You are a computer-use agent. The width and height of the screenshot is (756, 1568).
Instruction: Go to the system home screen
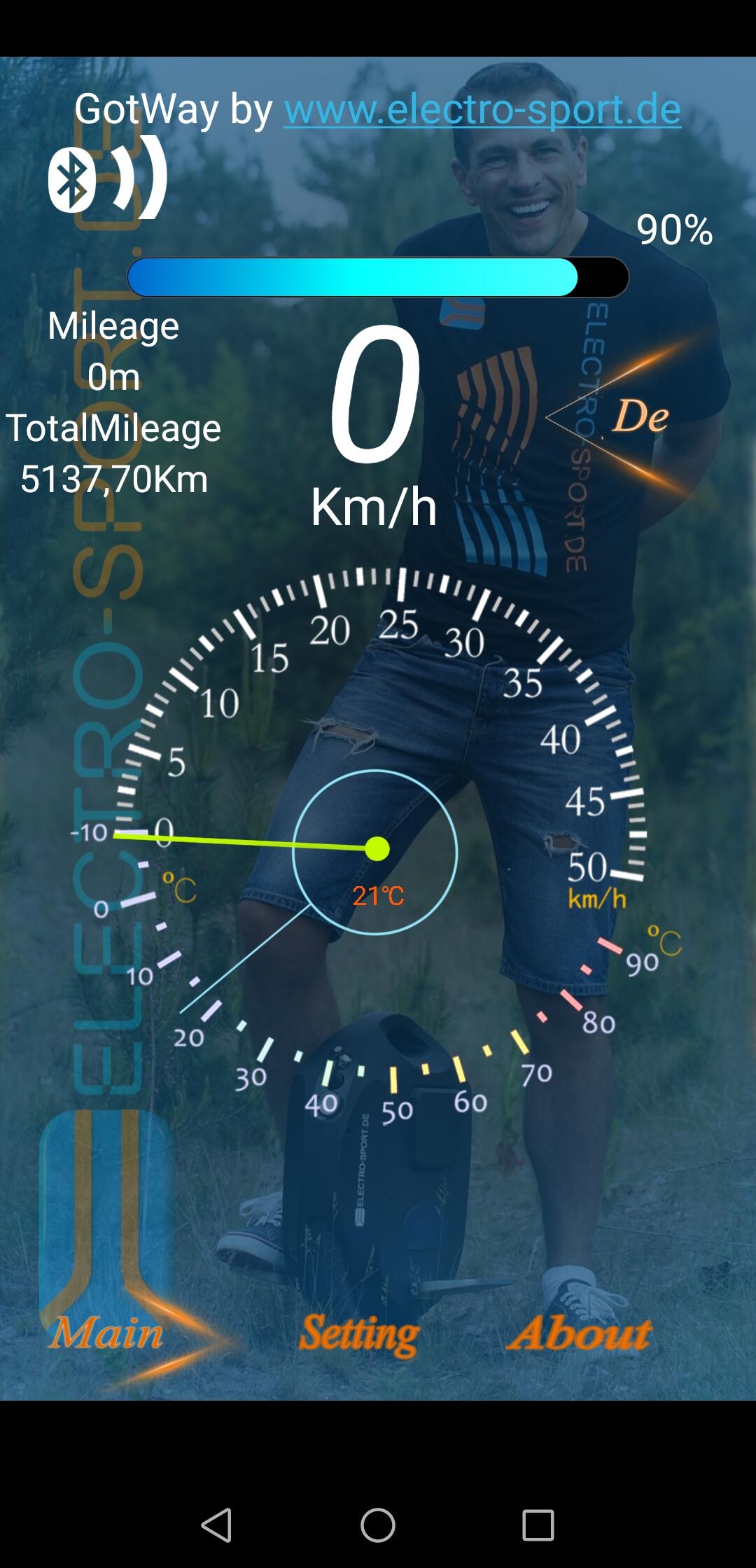(378, 1525)
